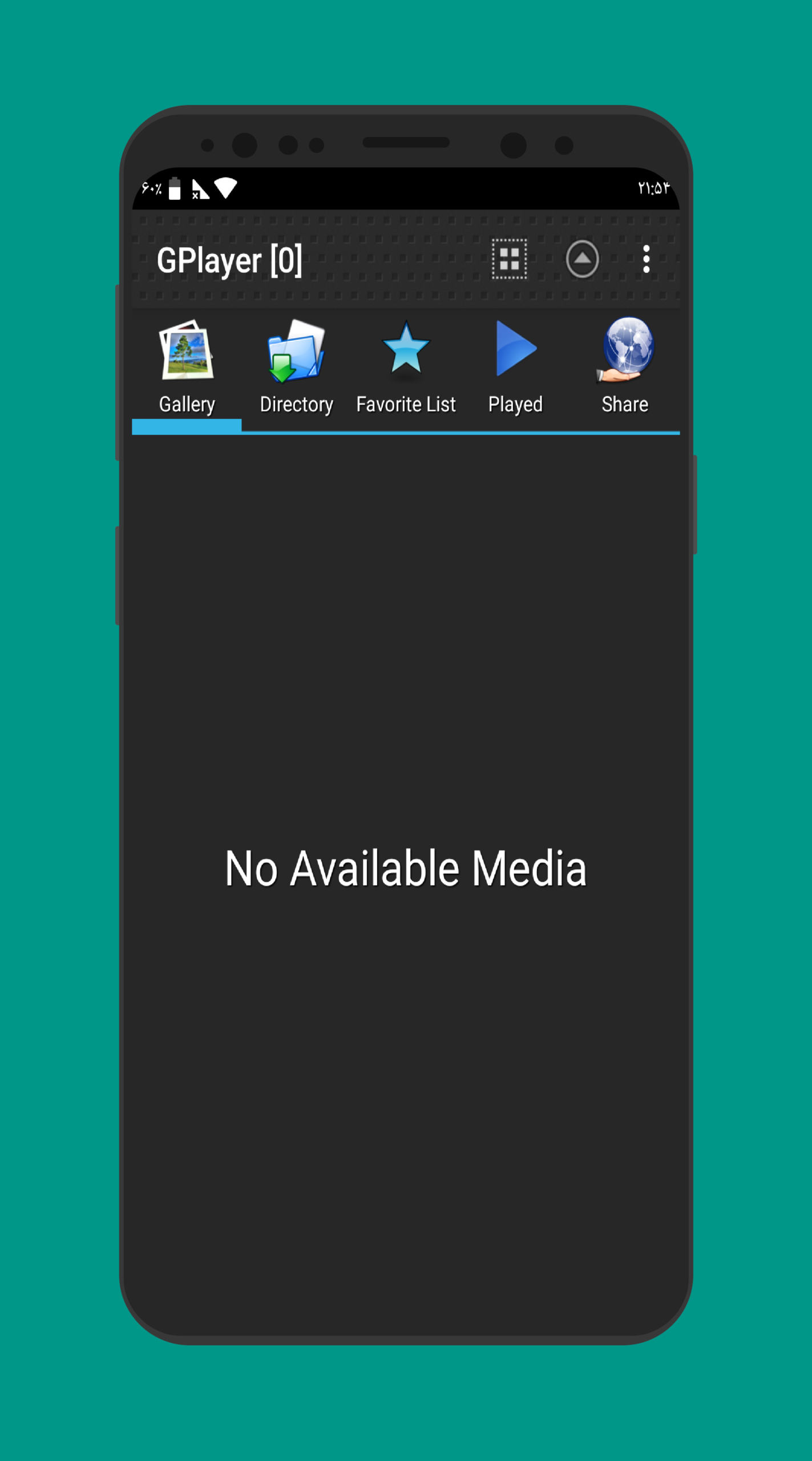Open the three-dot overflow menu
This screenshot has height=1461, width=812.
tap(646, 259)
